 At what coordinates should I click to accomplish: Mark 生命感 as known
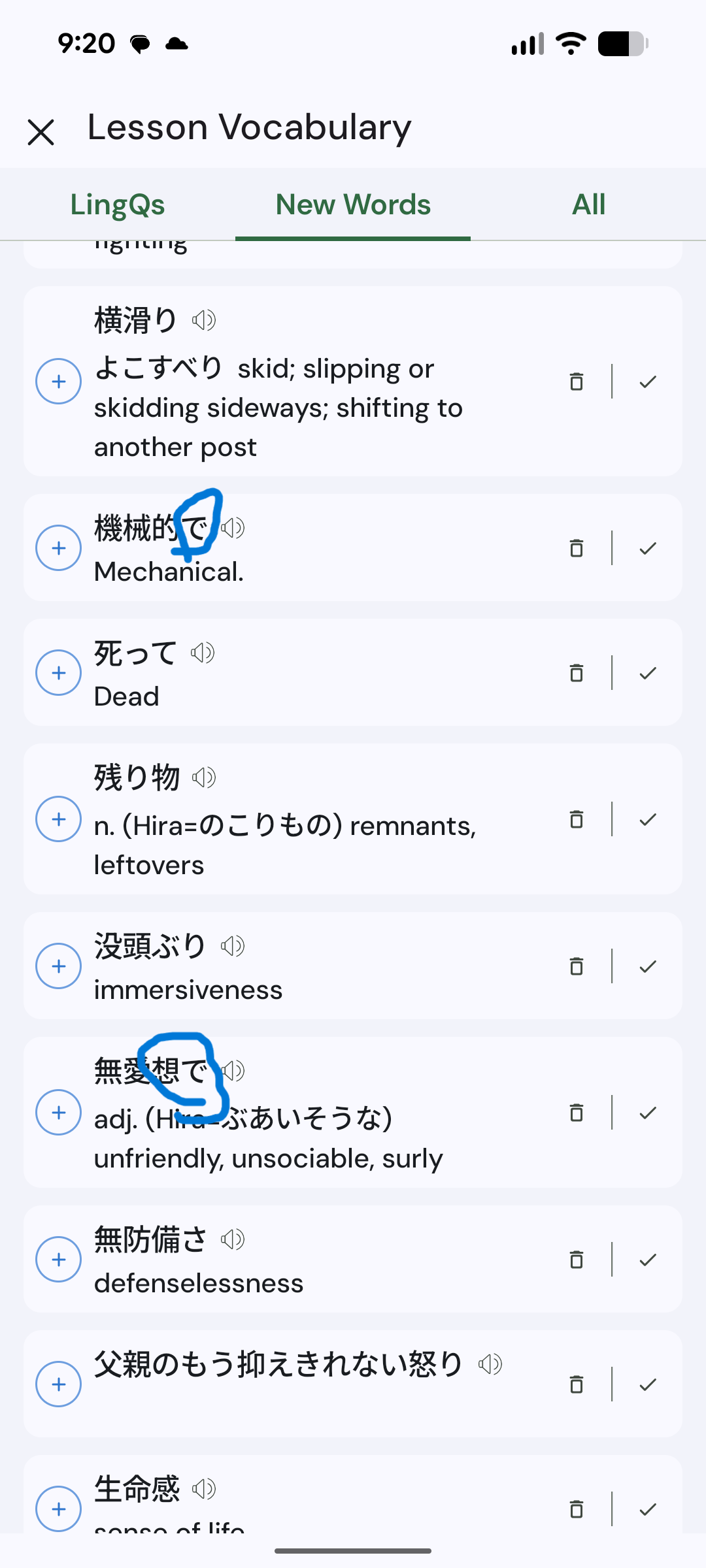pos(648,1509)
